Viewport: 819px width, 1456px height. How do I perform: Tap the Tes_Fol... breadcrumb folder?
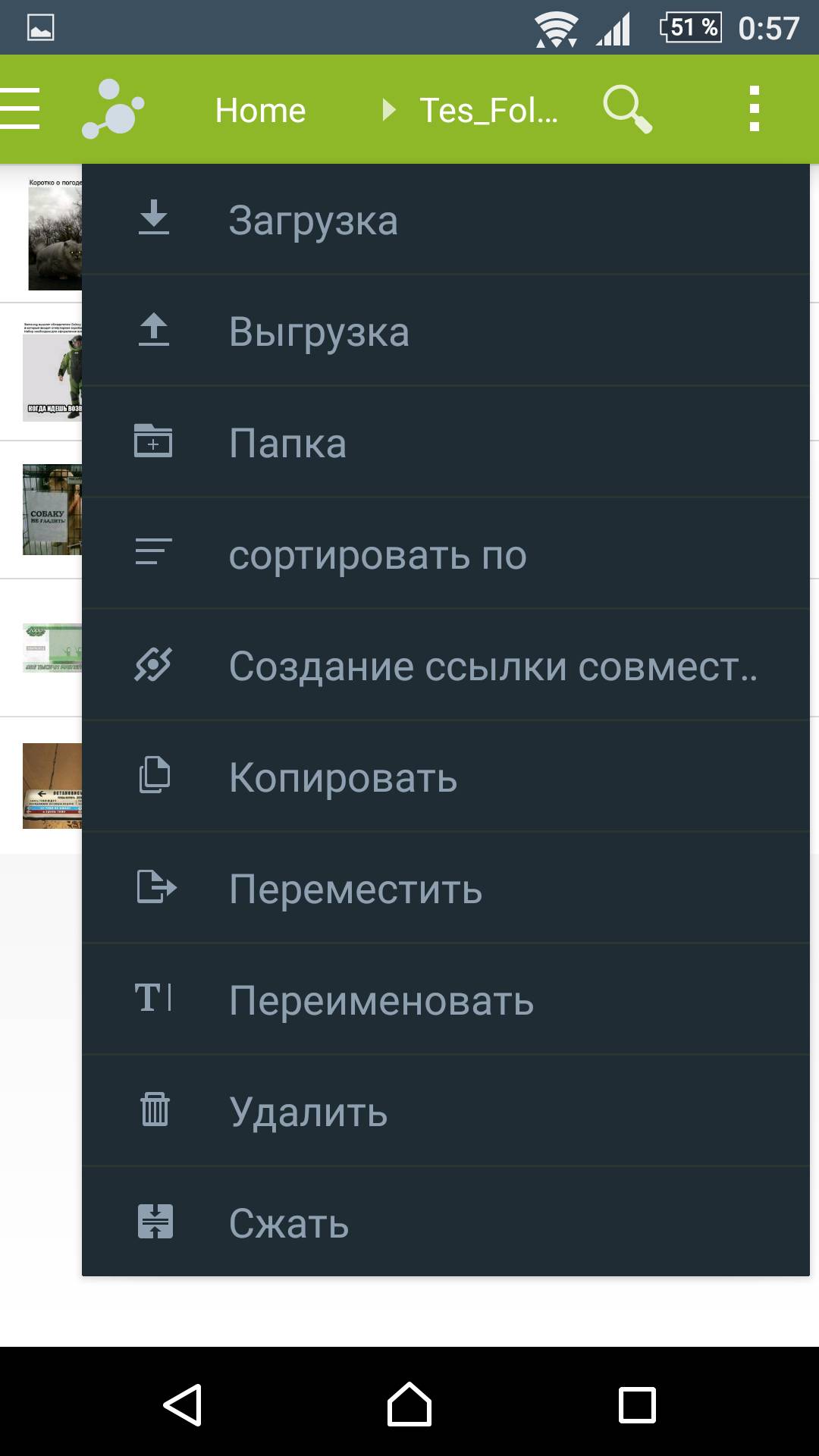point(489,111)
